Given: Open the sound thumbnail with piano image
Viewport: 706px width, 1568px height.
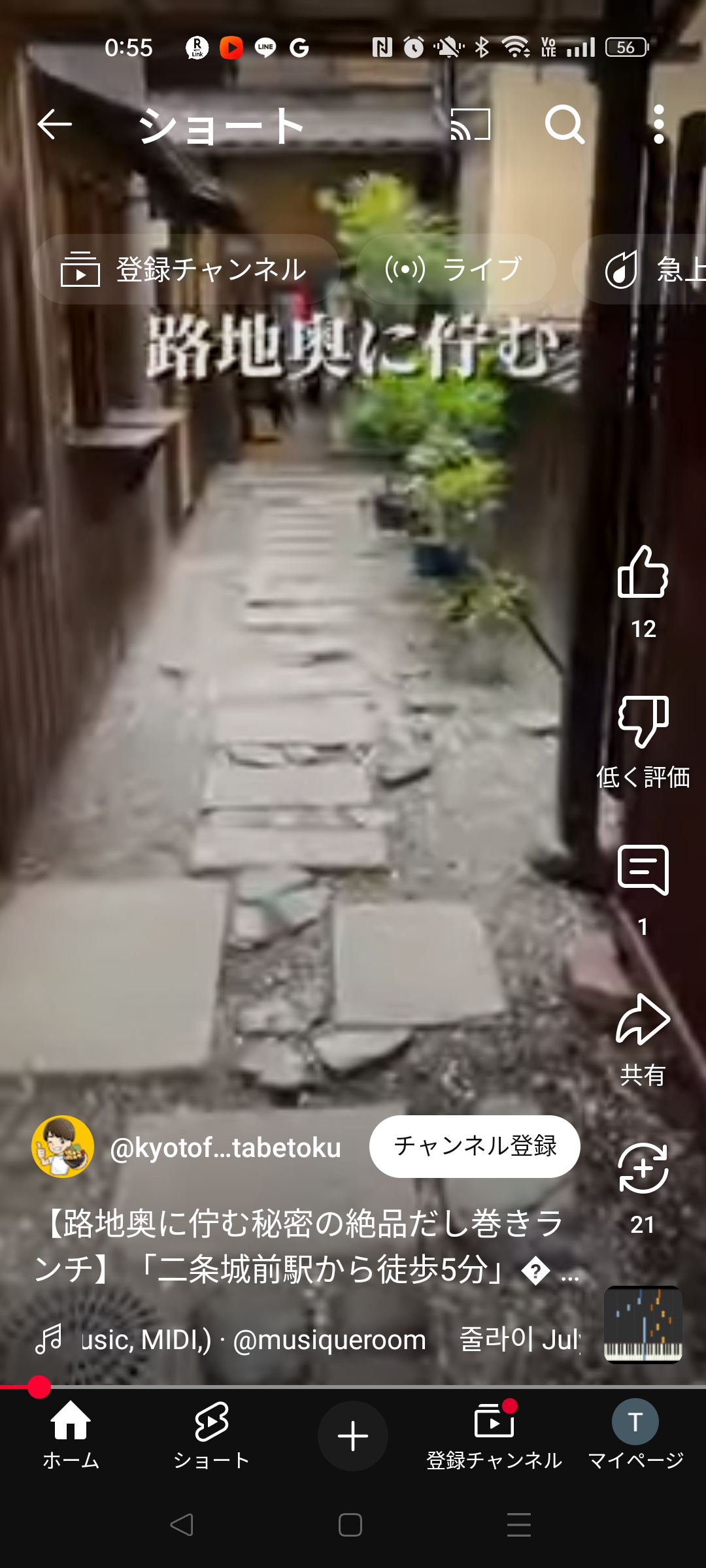Looking at the screenshot, I should point(643,1324).
